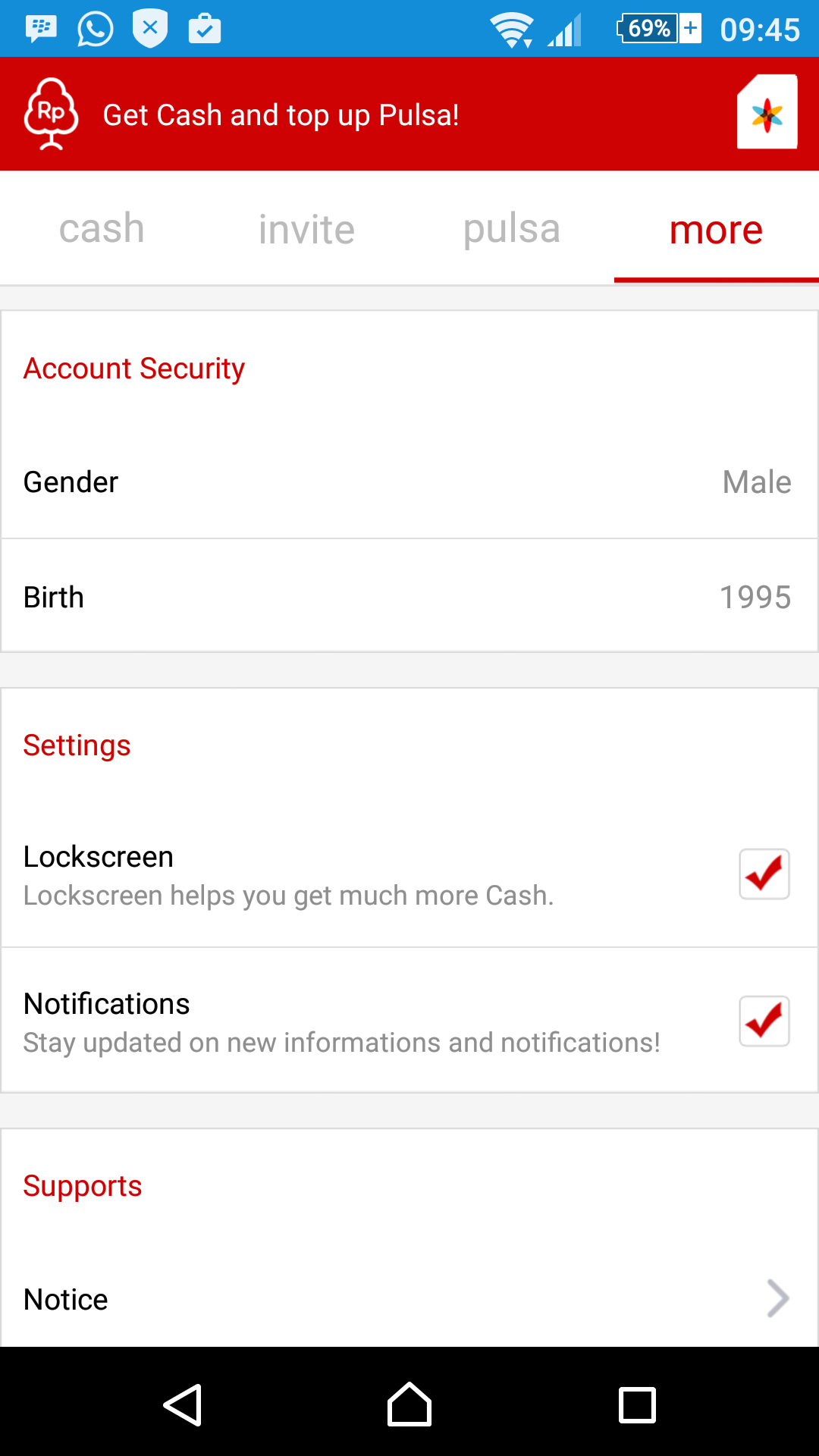The width and height of the screenshot is (819, 1456).
Task: Open the Notice row
Action: coord(409,1299)
